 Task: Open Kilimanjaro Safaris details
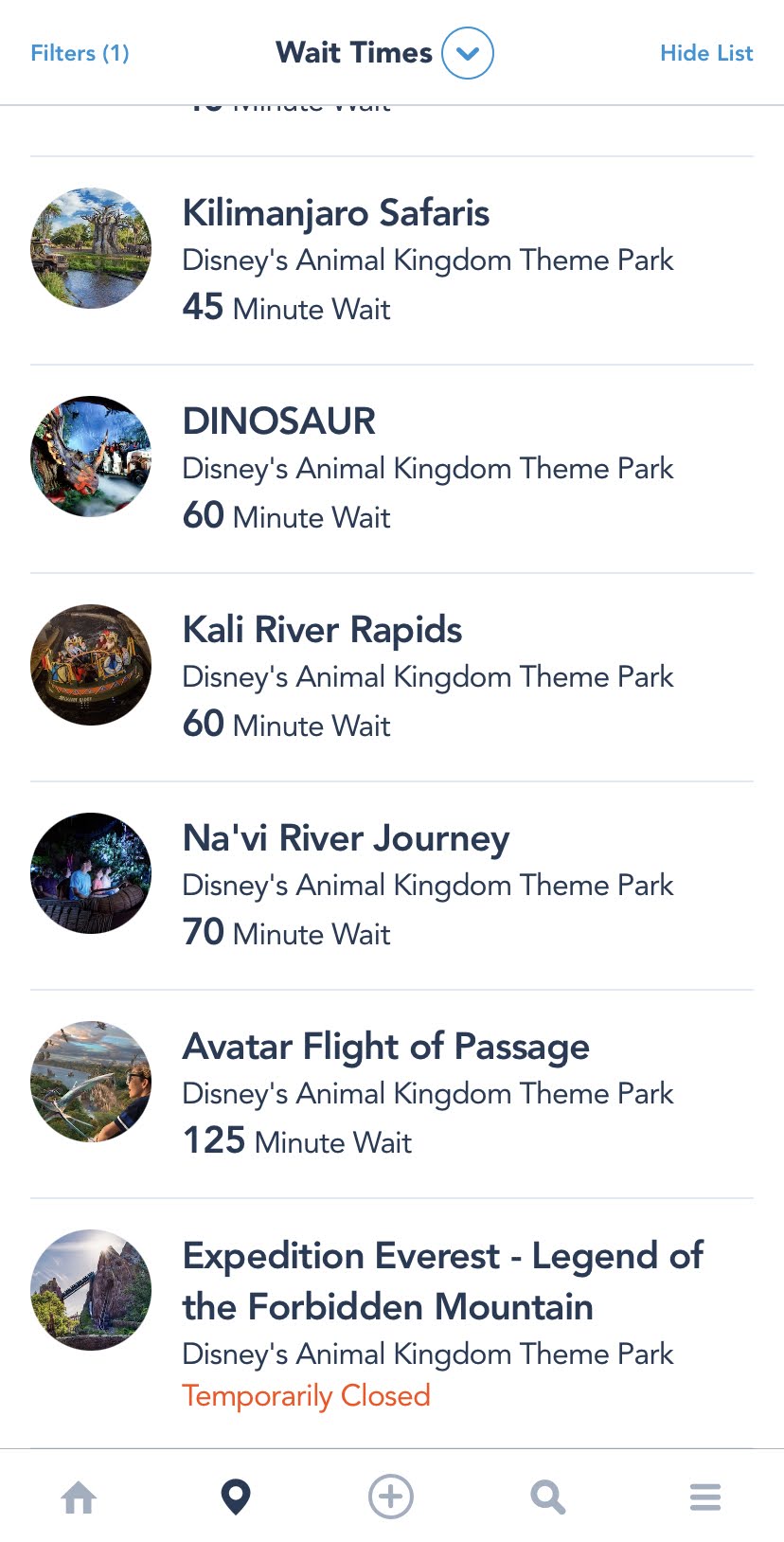(x=335, y=214)
